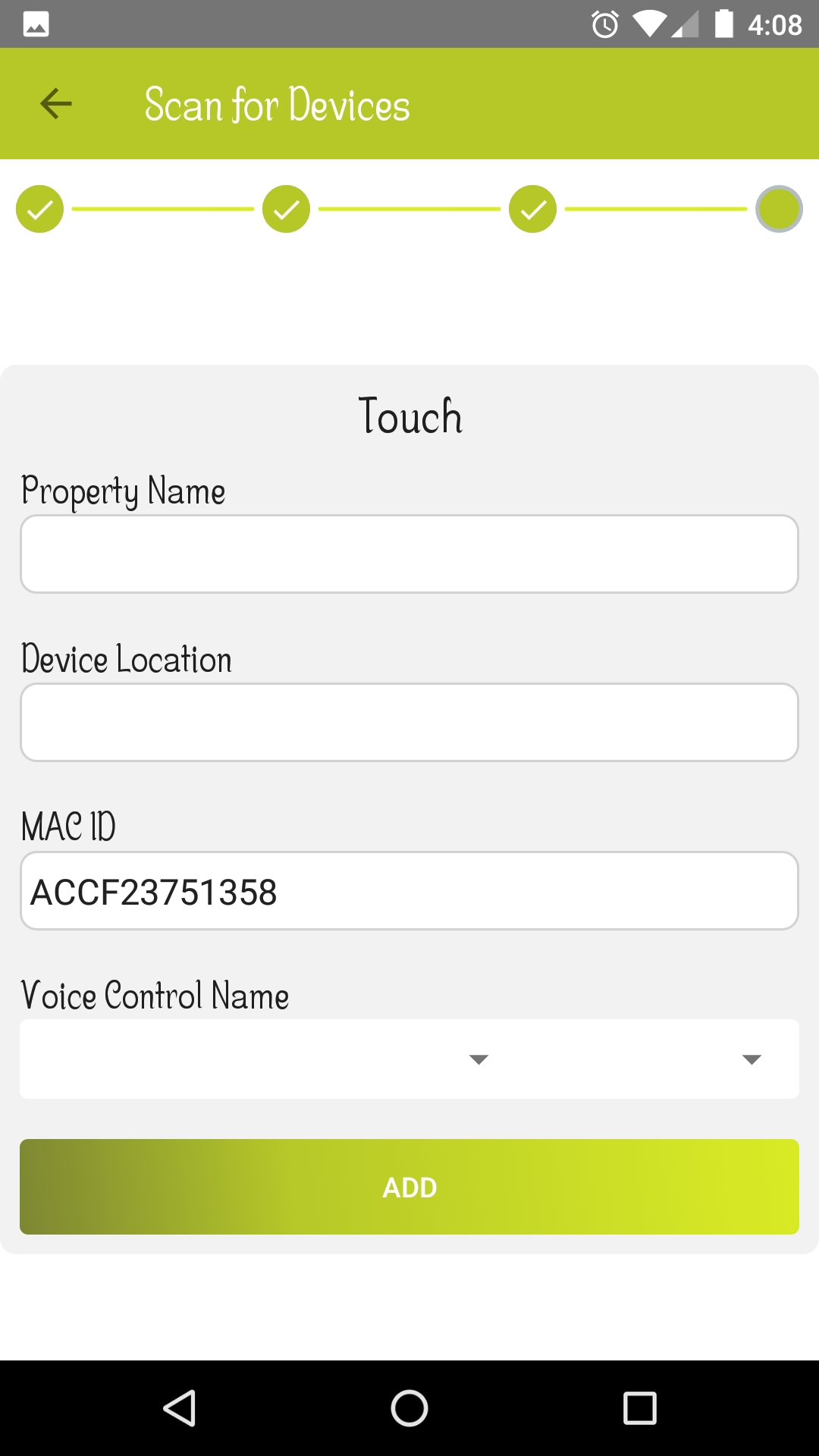The height and width of the screenshot is (1456, 819).
Task: Open the recent apps overview
Action: click(639, 1408)
